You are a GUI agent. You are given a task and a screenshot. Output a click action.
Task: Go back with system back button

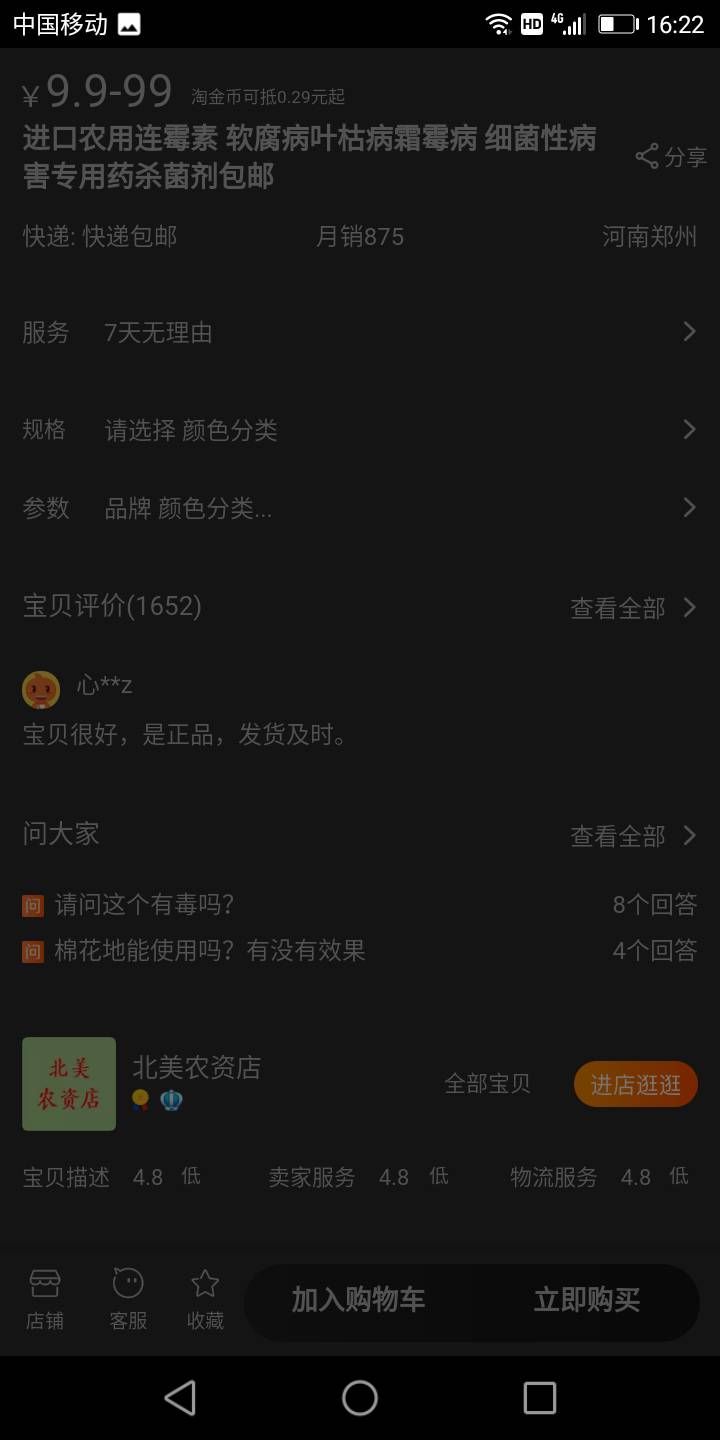pos(180,1397)
